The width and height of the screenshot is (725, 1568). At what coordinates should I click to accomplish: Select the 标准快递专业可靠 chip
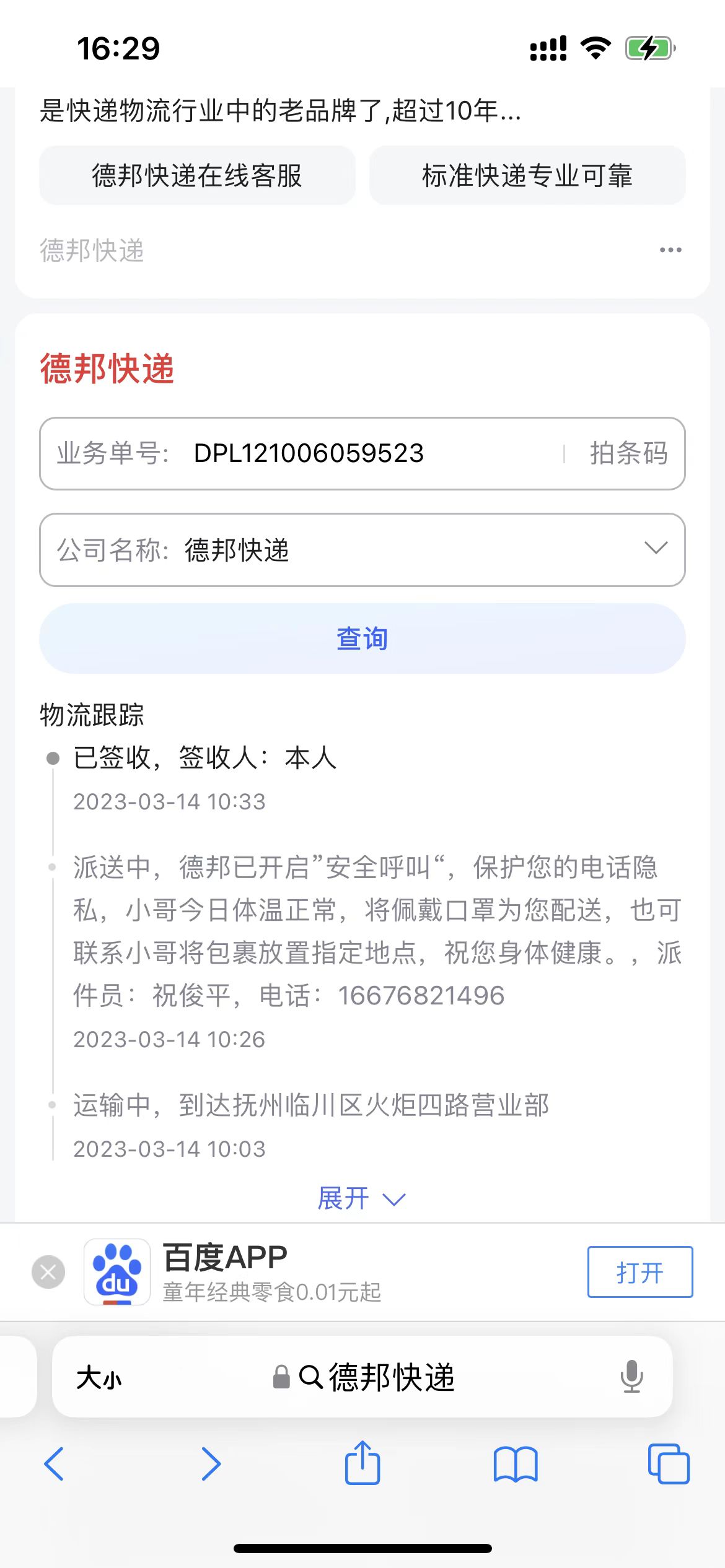(527, 175)
